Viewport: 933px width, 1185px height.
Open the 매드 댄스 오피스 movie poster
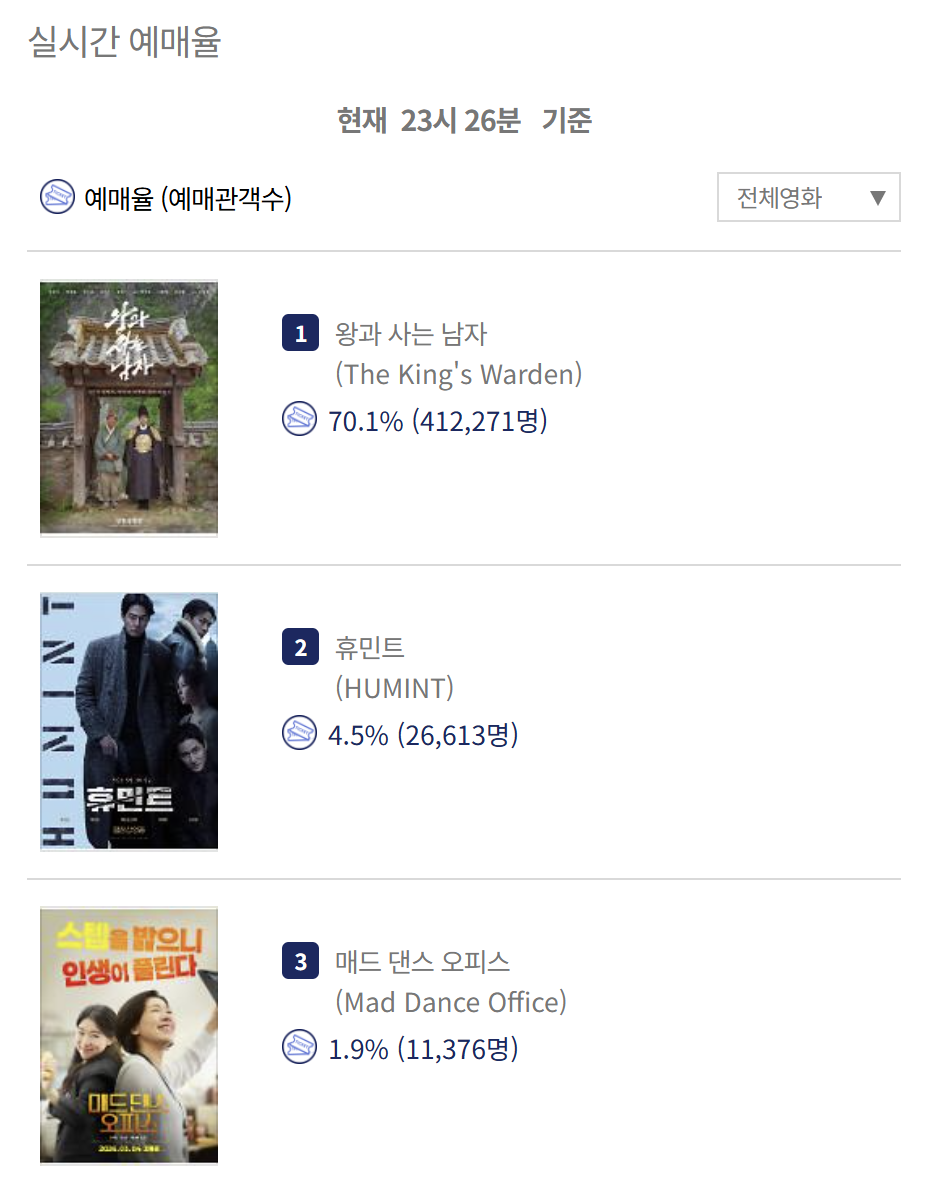pyautogui.click(x=129, y=1035)
